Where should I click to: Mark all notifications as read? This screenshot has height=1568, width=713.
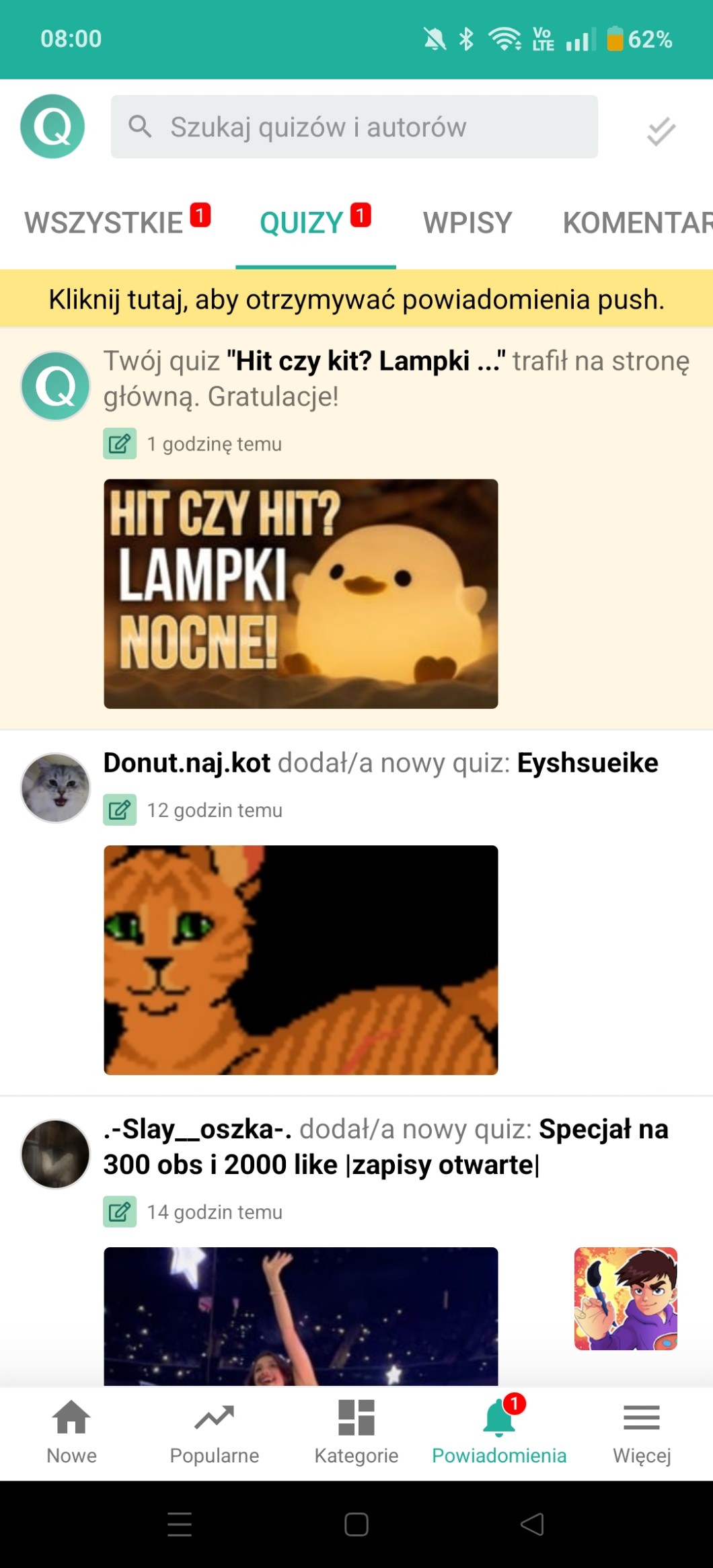coord(661,130)
